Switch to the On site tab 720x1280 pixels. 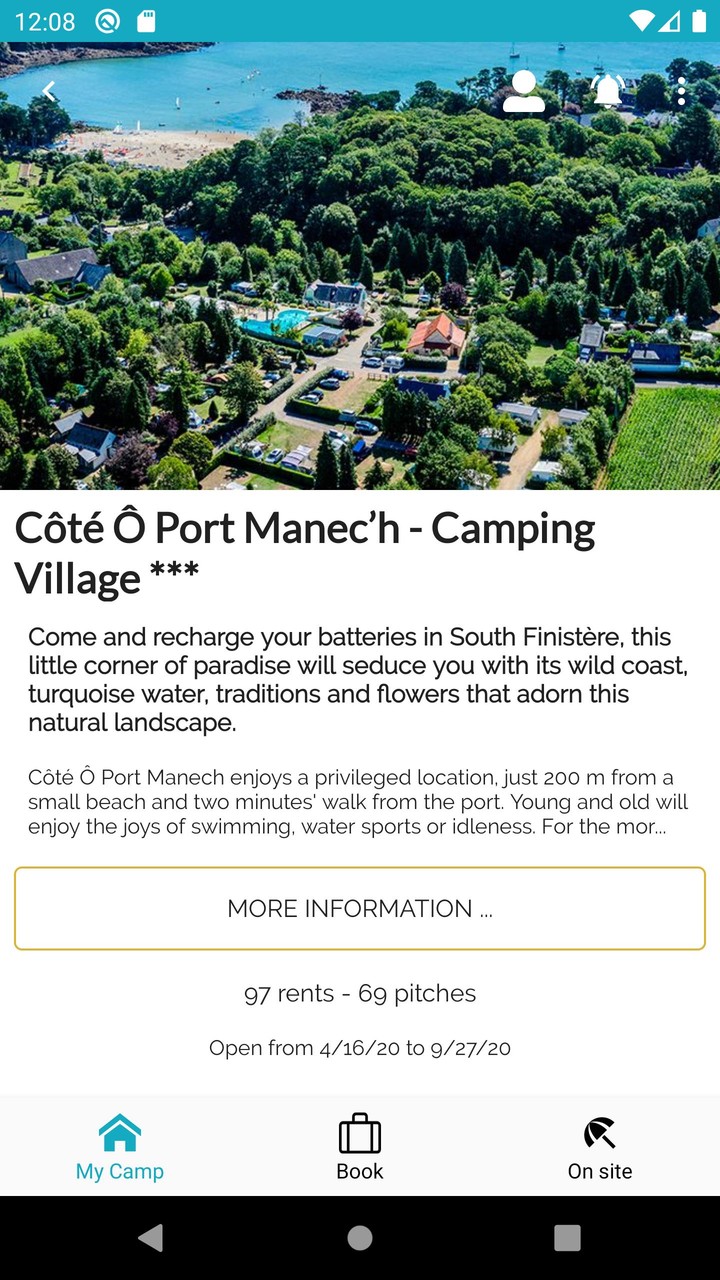tap(600, 1146)
